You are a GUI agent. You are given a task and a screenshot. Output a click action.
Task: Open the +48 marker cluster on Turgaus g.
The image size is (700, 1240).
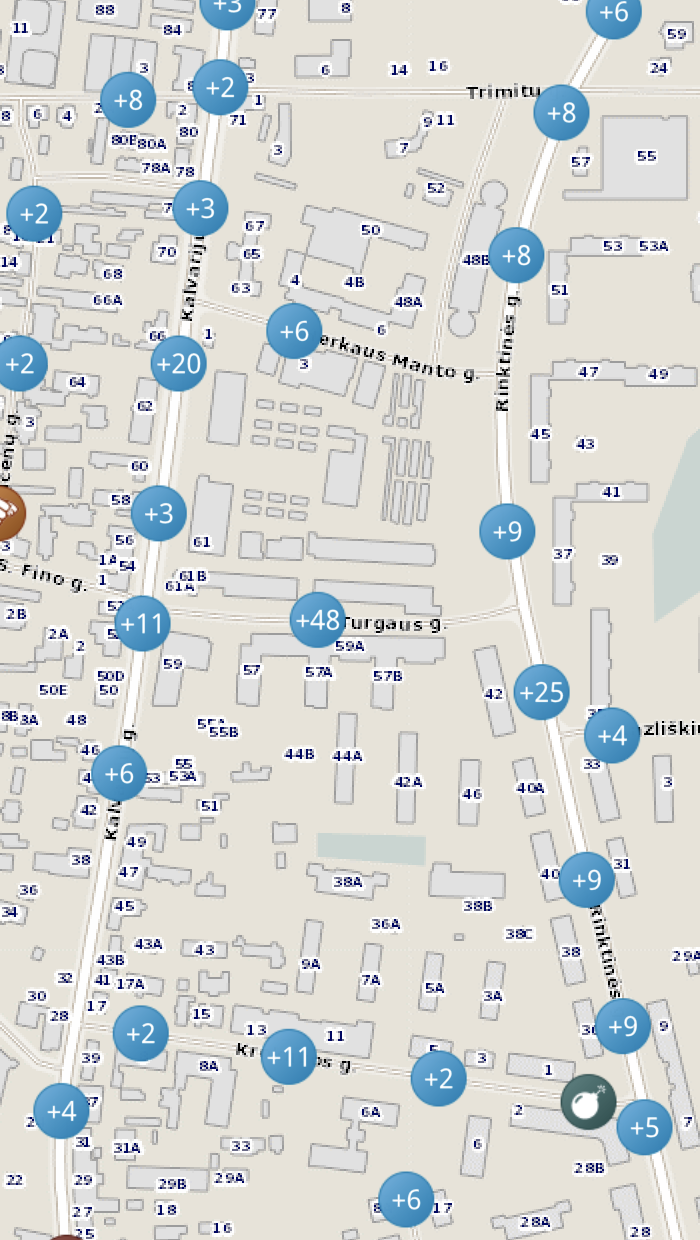coord(318,620)
